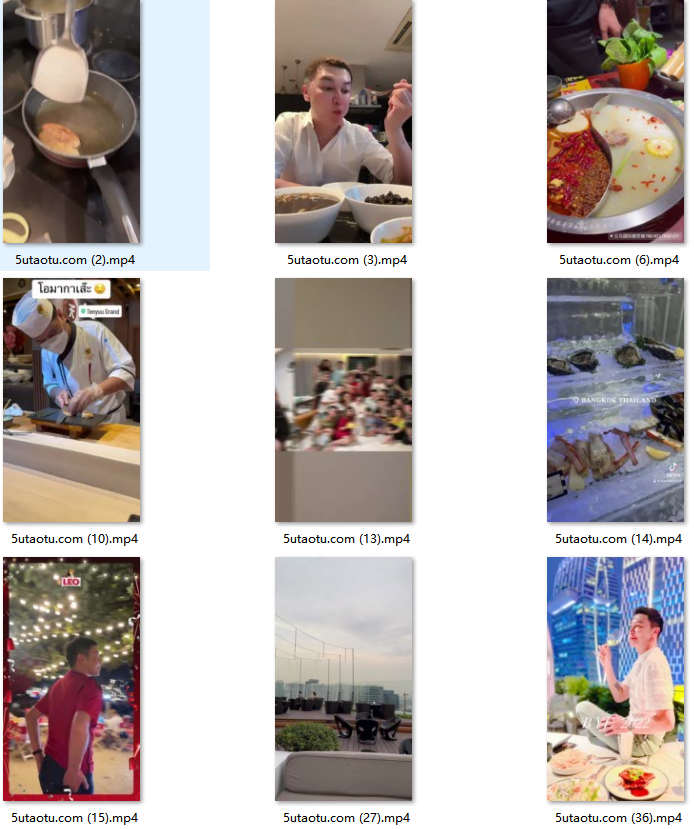Open 5utaotu.com (14).mp4 seafood video
694x829 pixels.
[616, 400]
